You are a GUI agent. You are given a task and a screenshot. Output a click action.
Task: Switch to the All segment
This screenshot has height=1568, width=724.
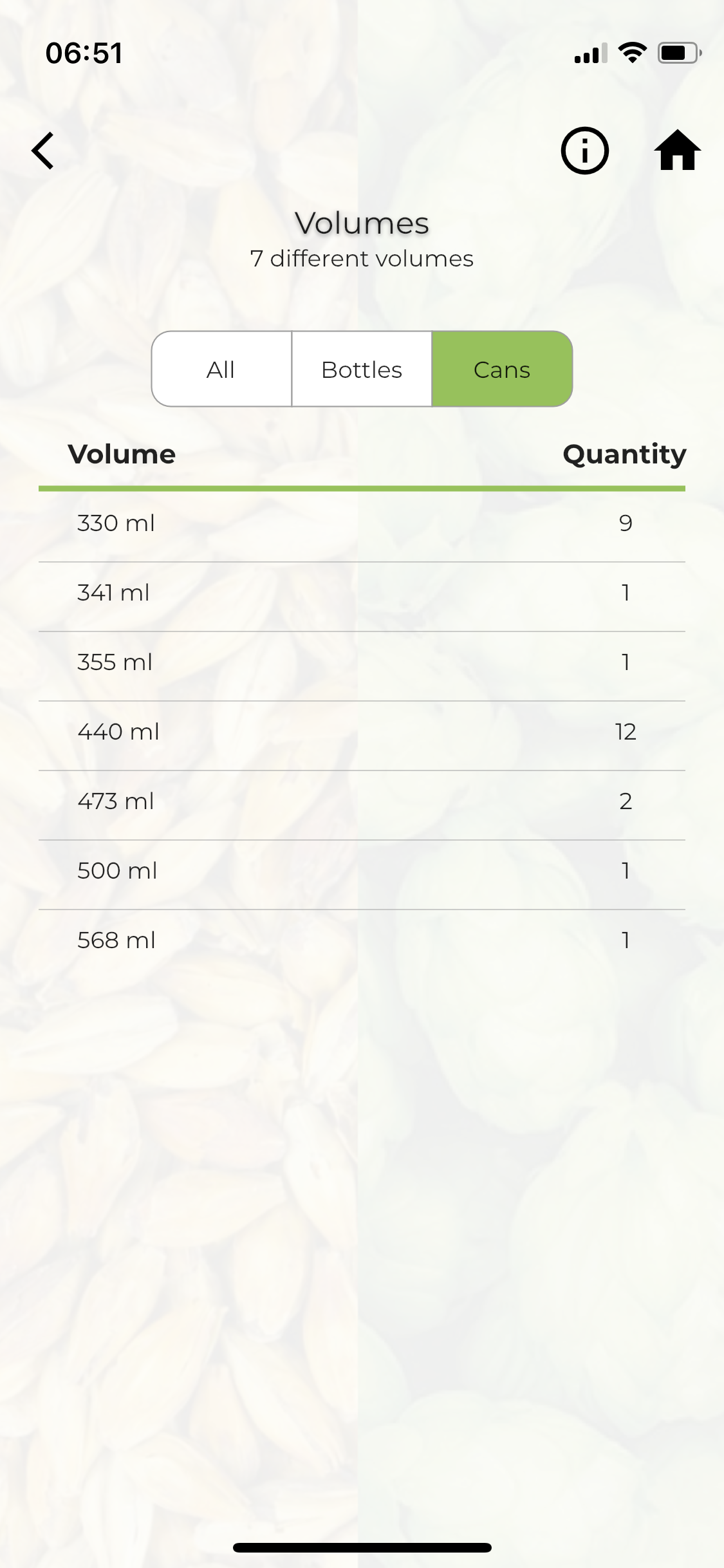click(x=221, y=369)
